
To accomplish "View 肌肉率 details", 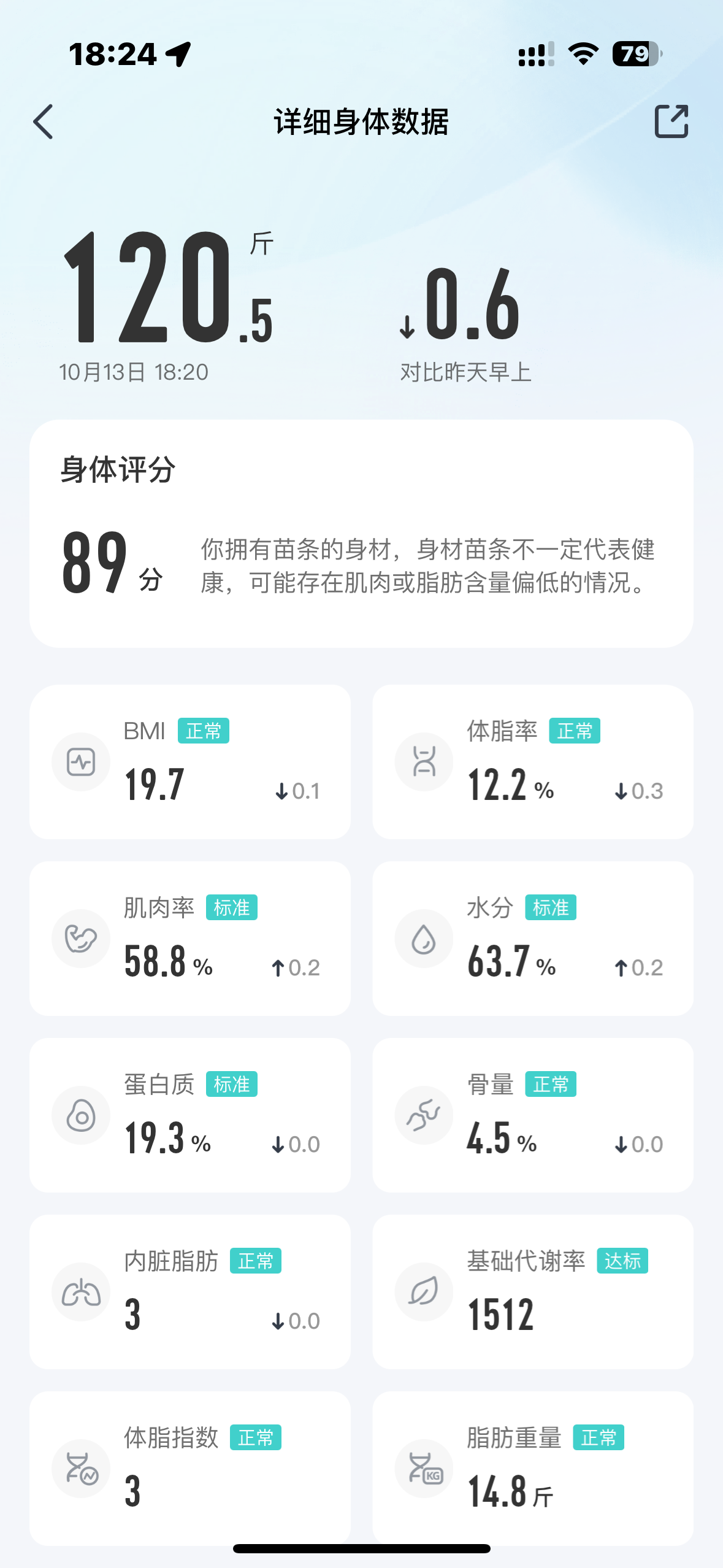I will click(190, 938).
